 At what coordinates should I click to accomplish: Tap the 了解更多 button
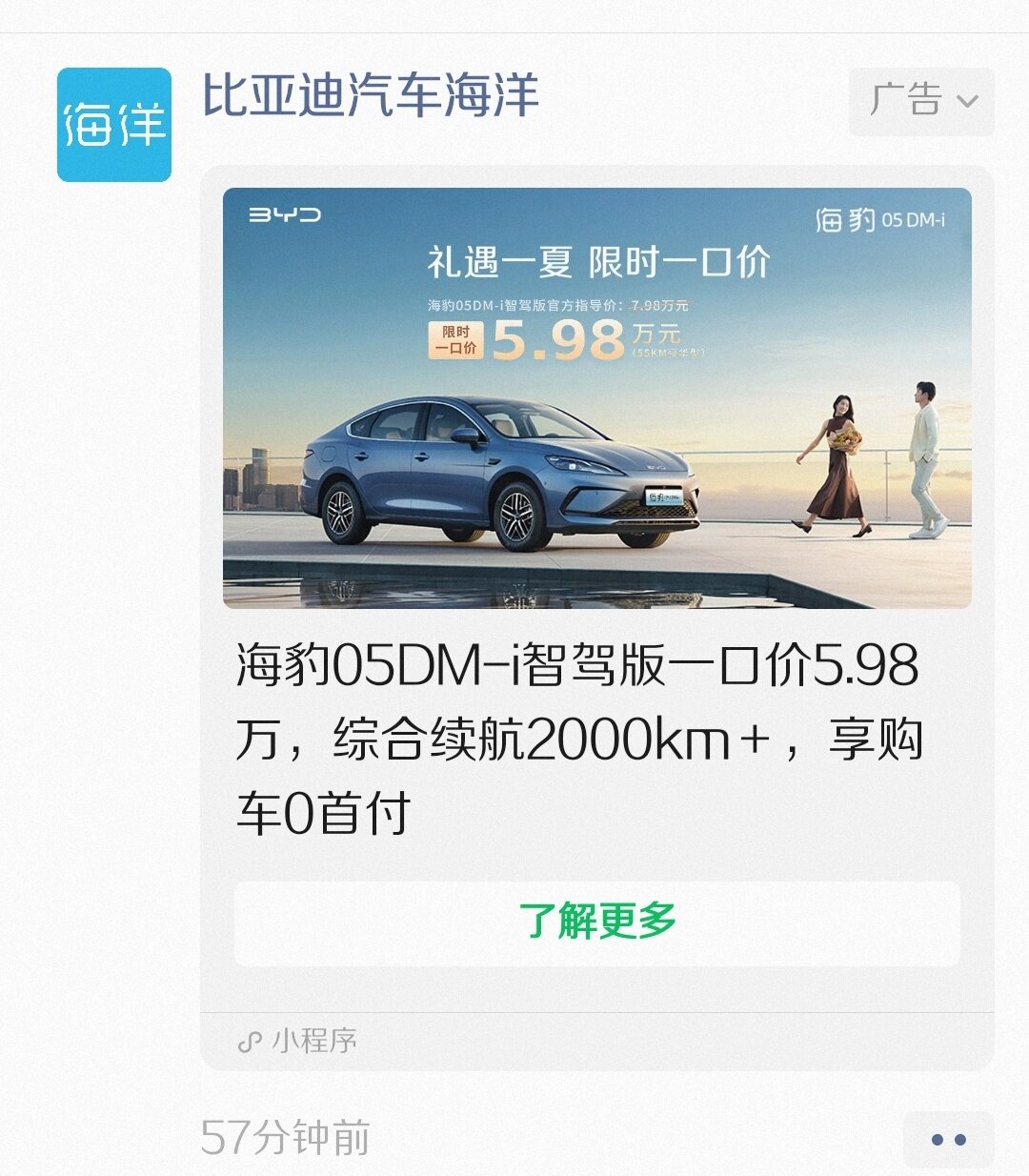point(597,923)
